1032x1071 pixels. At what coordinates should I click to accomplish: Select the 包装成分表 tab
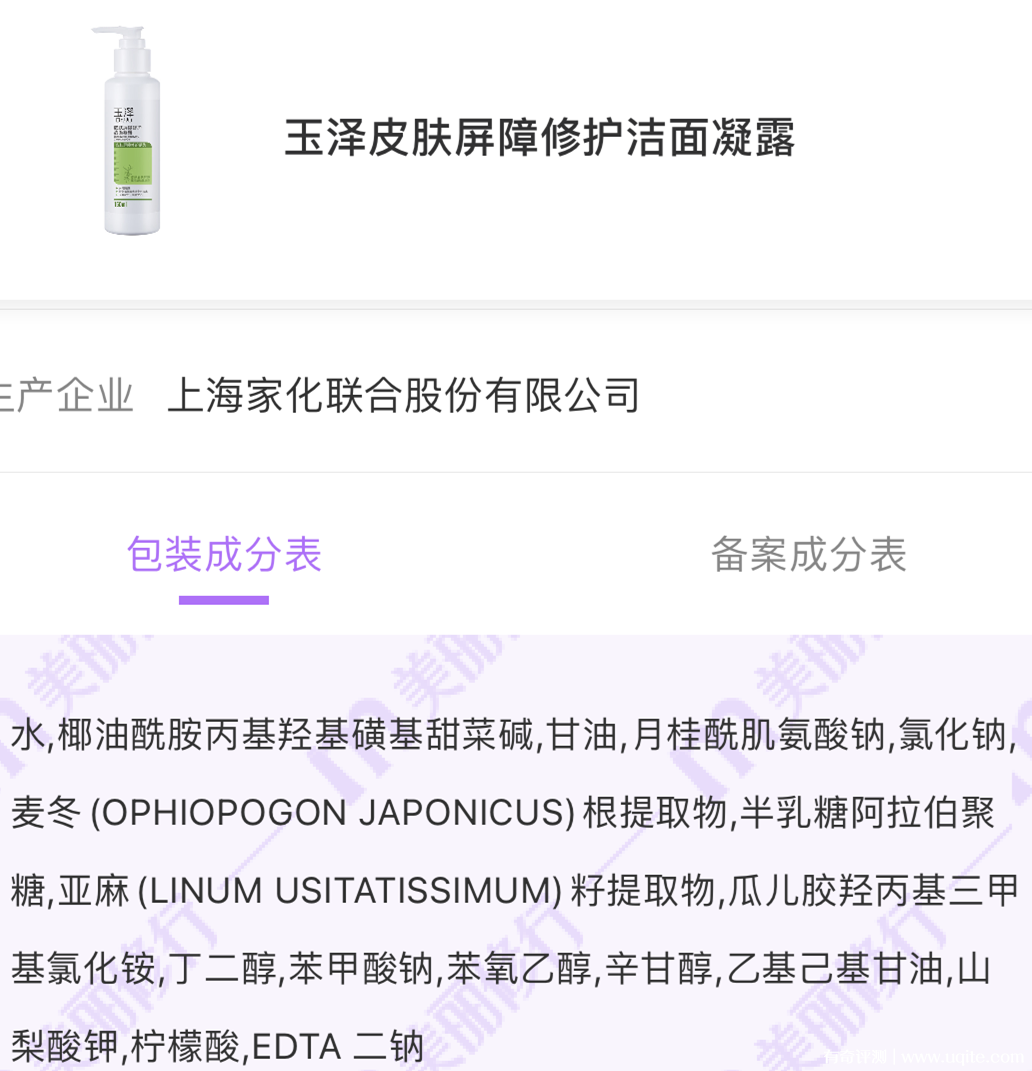[224, 554]
